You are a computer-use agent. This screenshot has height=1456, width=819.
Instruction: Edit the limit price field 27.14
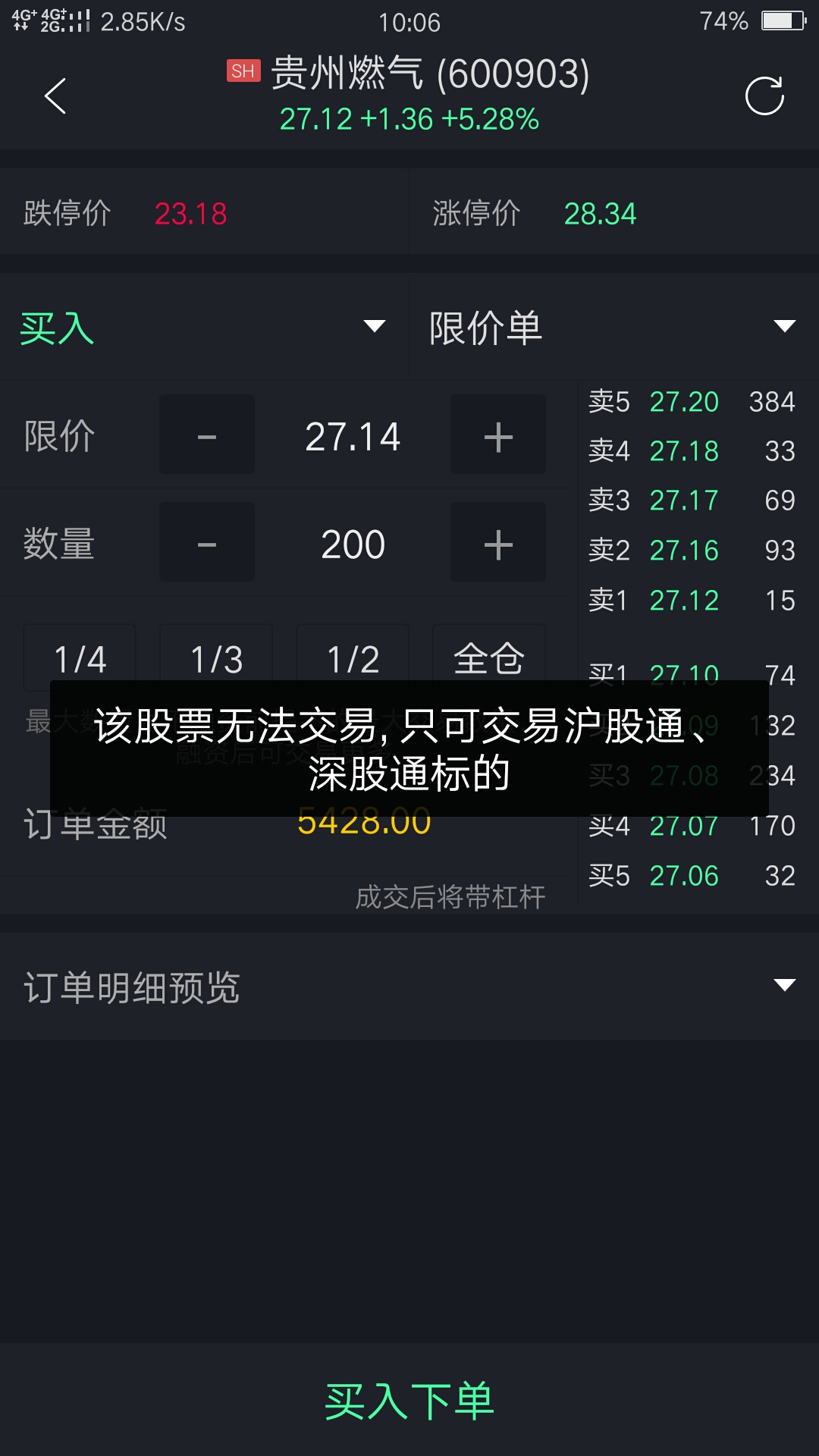tap(353, 437)
